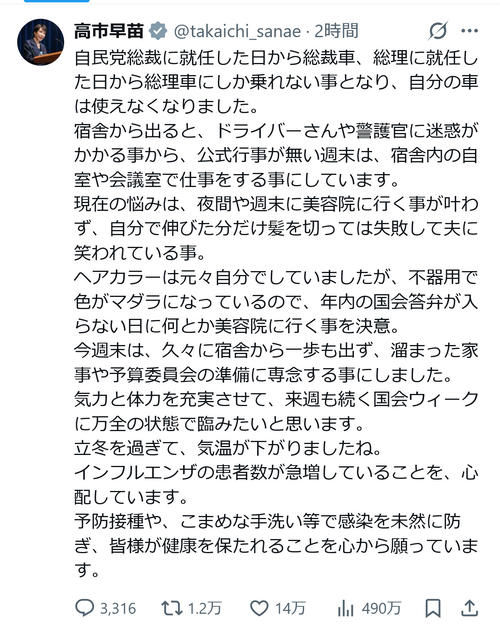Screen dimensions: 500x631
Task: View the post analytics showing 490万 views
Action: pyautogui.click(x=369, y=608)
